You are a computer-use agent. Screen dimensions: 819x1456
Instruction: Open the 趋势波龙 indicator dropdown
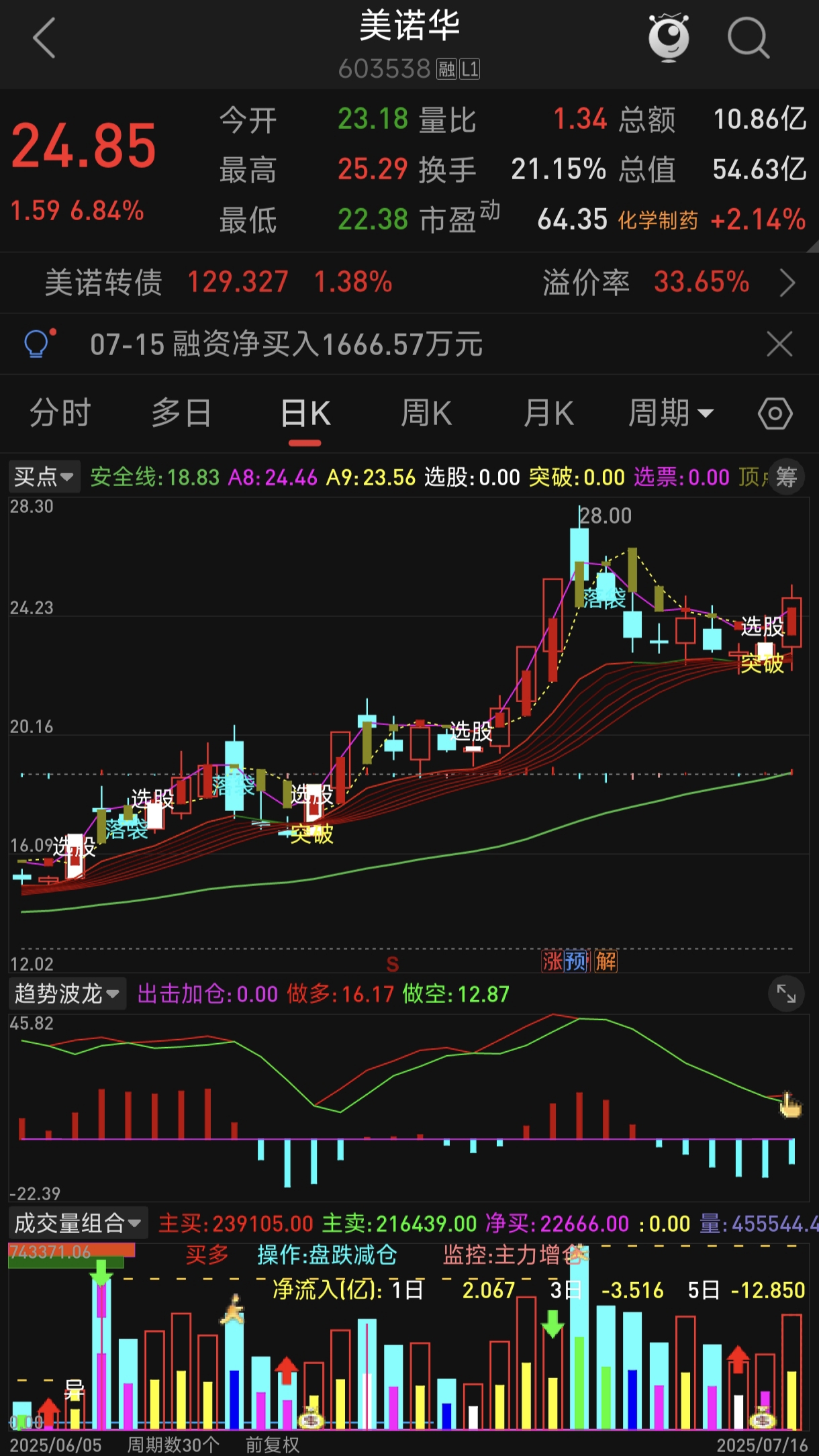point(67,994)
